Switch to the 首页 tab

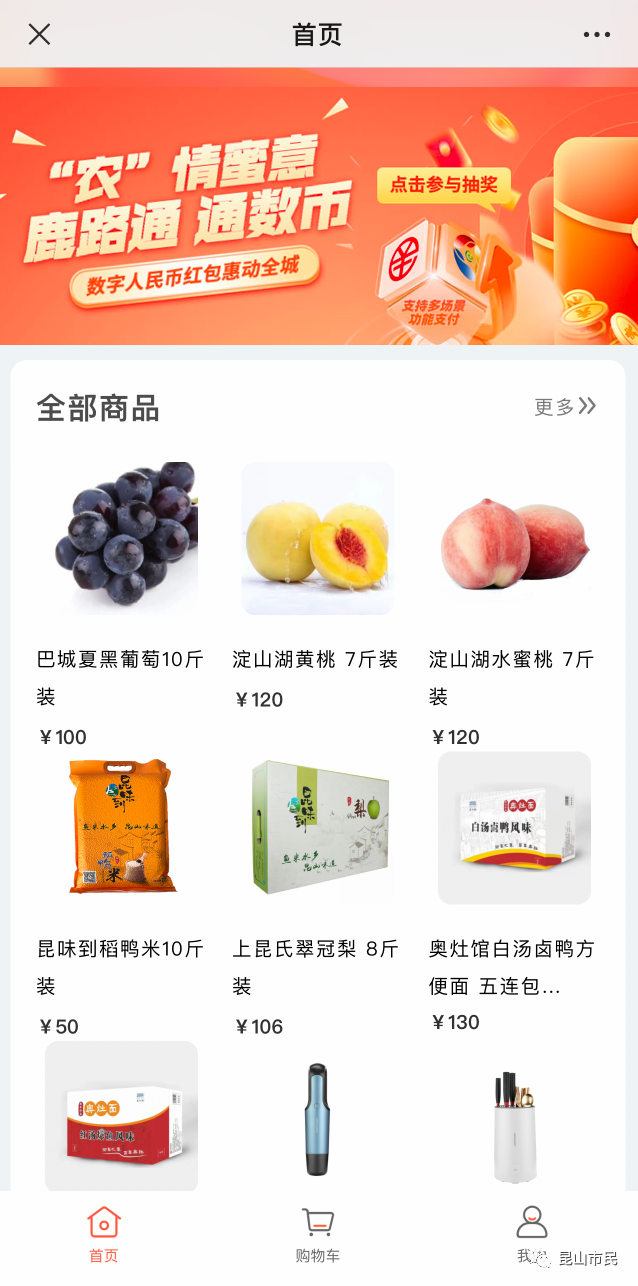tap(104, 1234)
